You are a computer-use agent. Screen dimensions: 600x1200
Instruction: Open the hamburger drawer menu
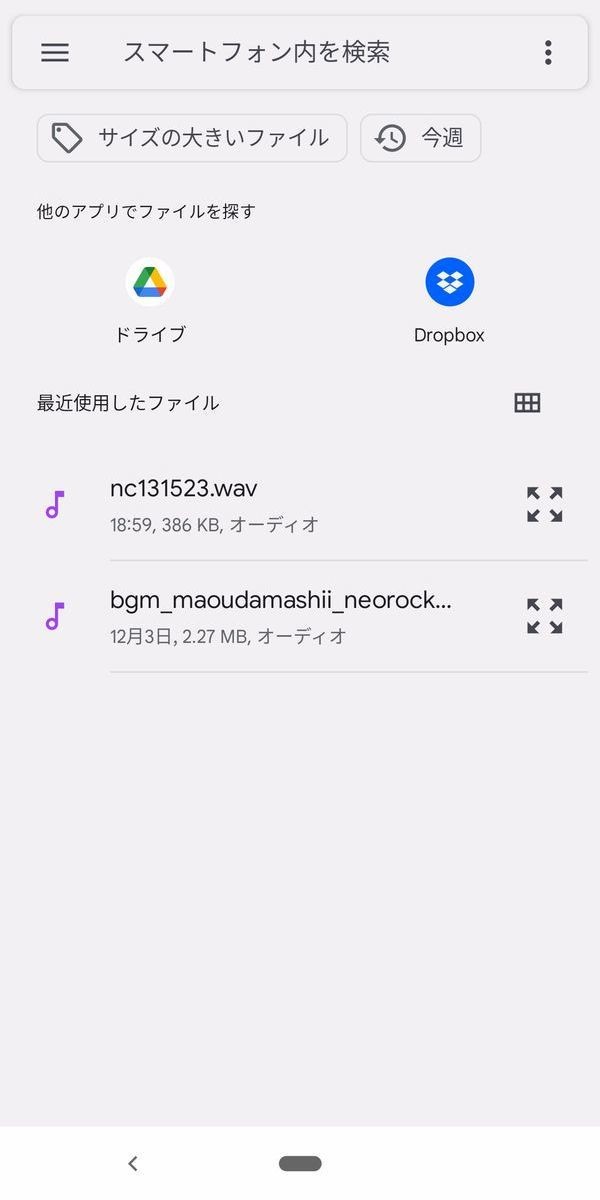pos(55,53)
